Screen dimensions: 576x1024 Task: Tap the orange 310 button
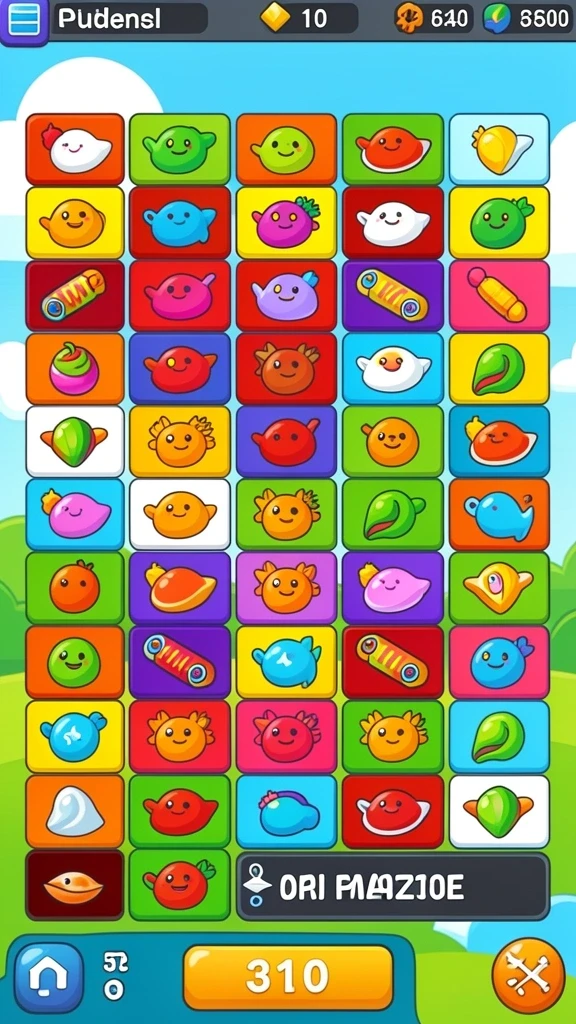tap(287, 977)
